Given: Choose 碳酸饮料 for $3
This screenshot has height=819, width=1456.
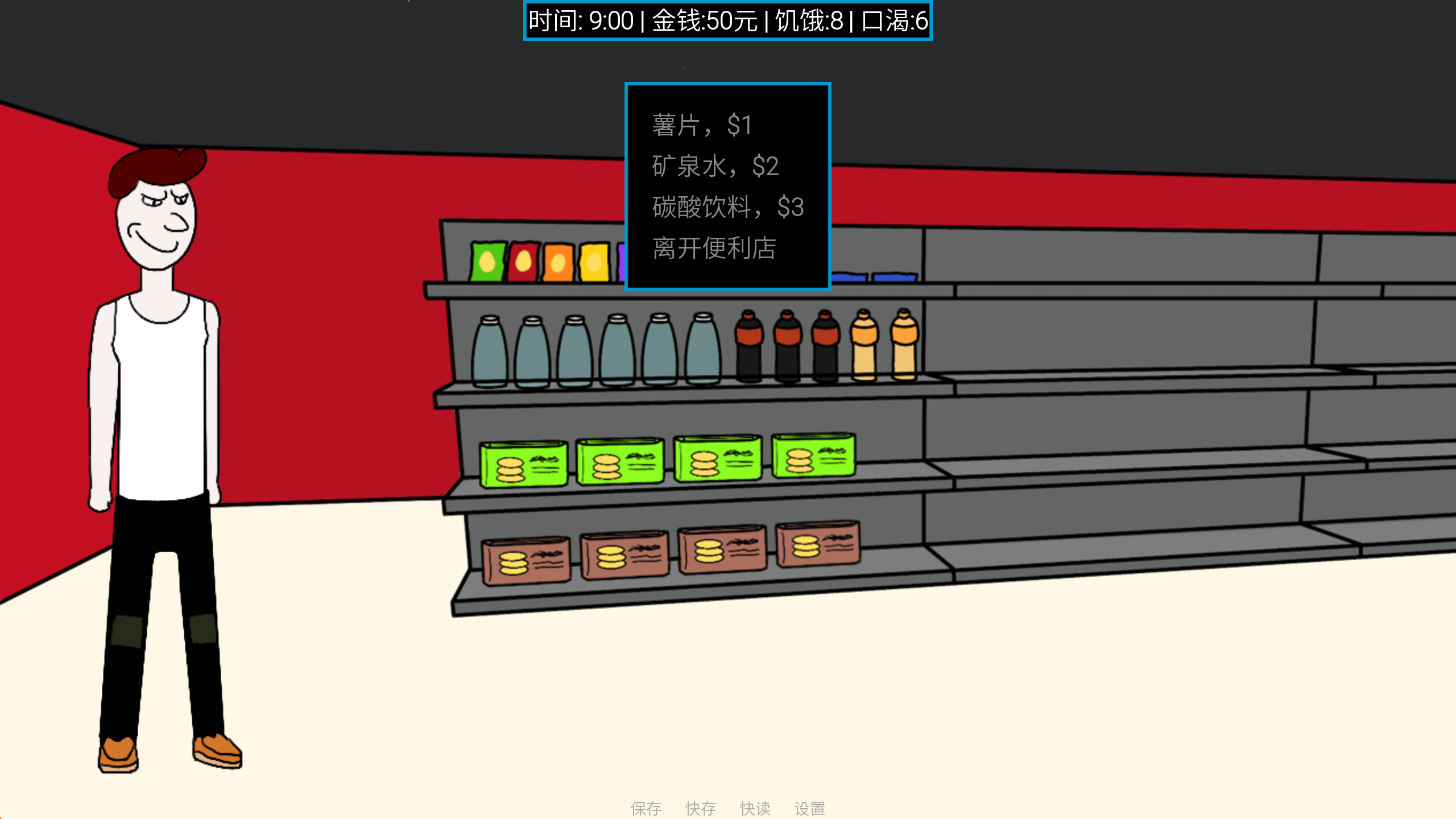Looking at the screenshot, I should tap(727, 207).
